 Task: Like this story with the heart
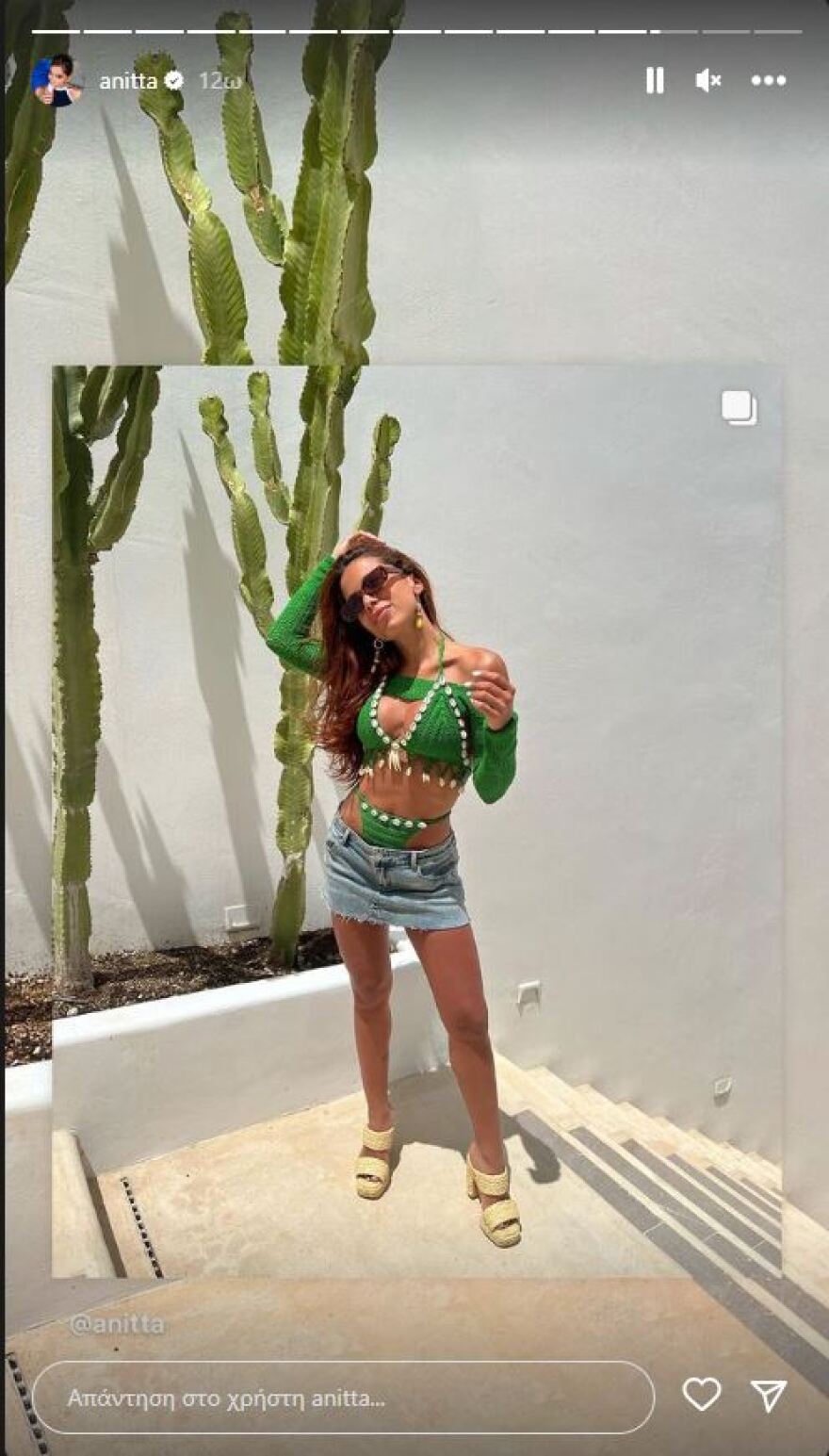[x=702, y=1395]
